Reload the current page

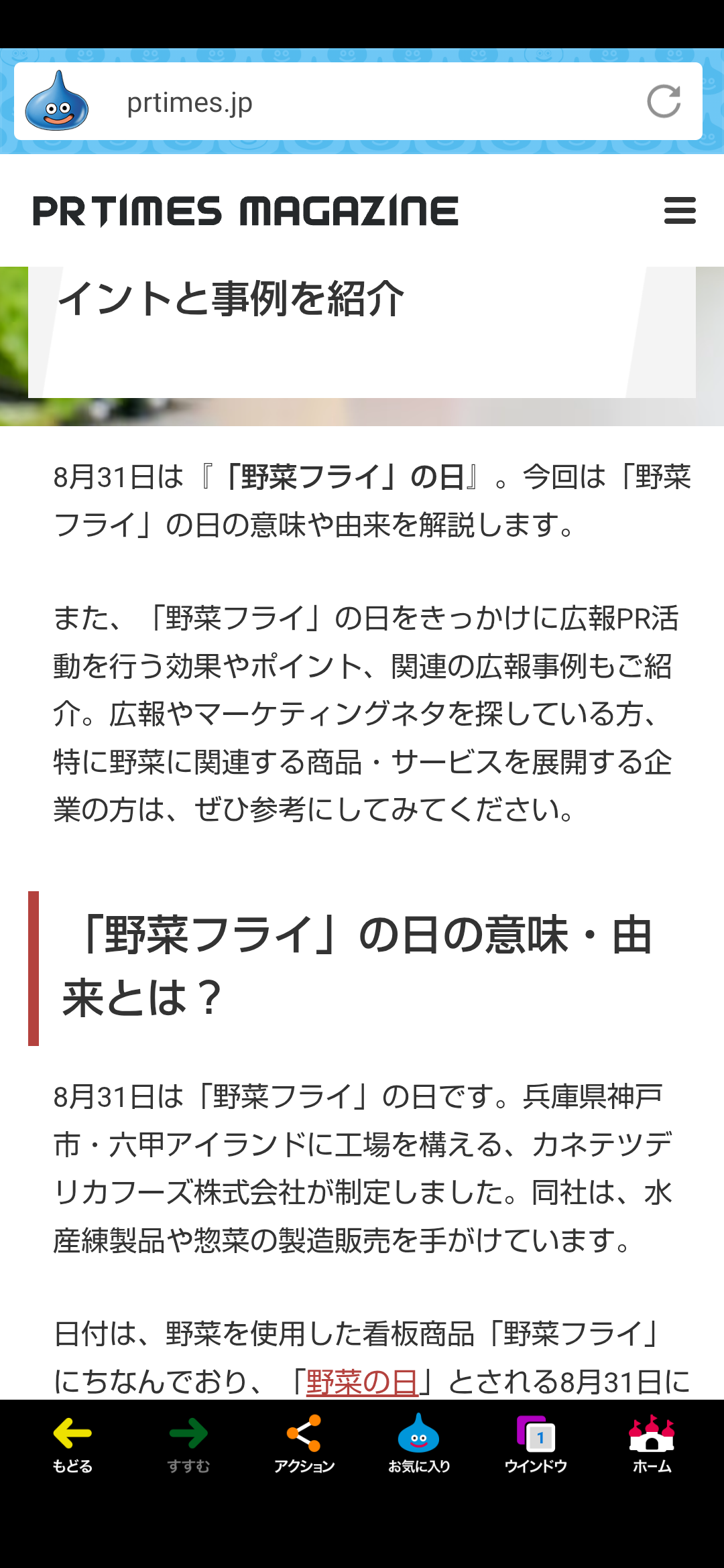point(664,102)
